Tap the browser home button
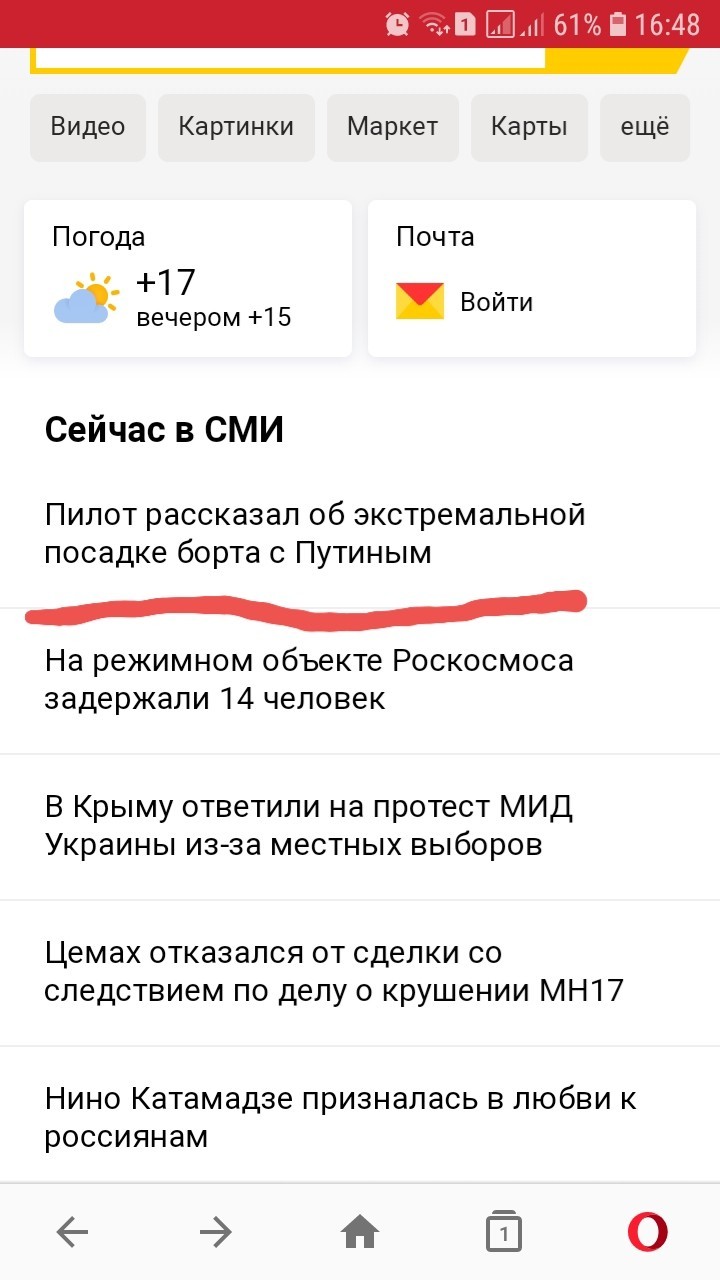Viewport: 720px width, 1280px height. pos(360,1232)
